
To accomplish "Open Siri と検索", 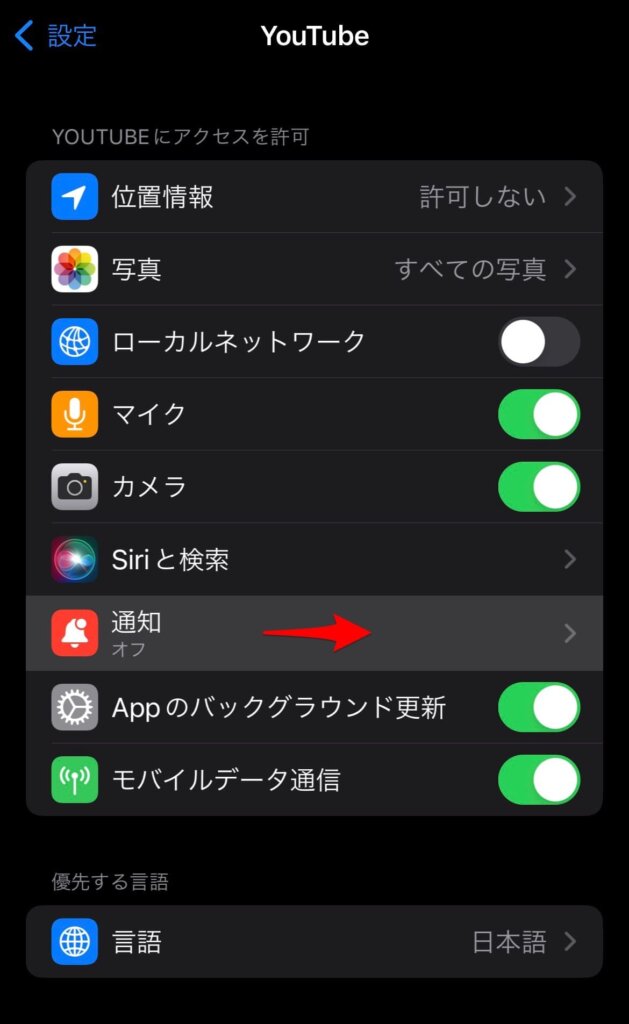I will coord(314,559).
